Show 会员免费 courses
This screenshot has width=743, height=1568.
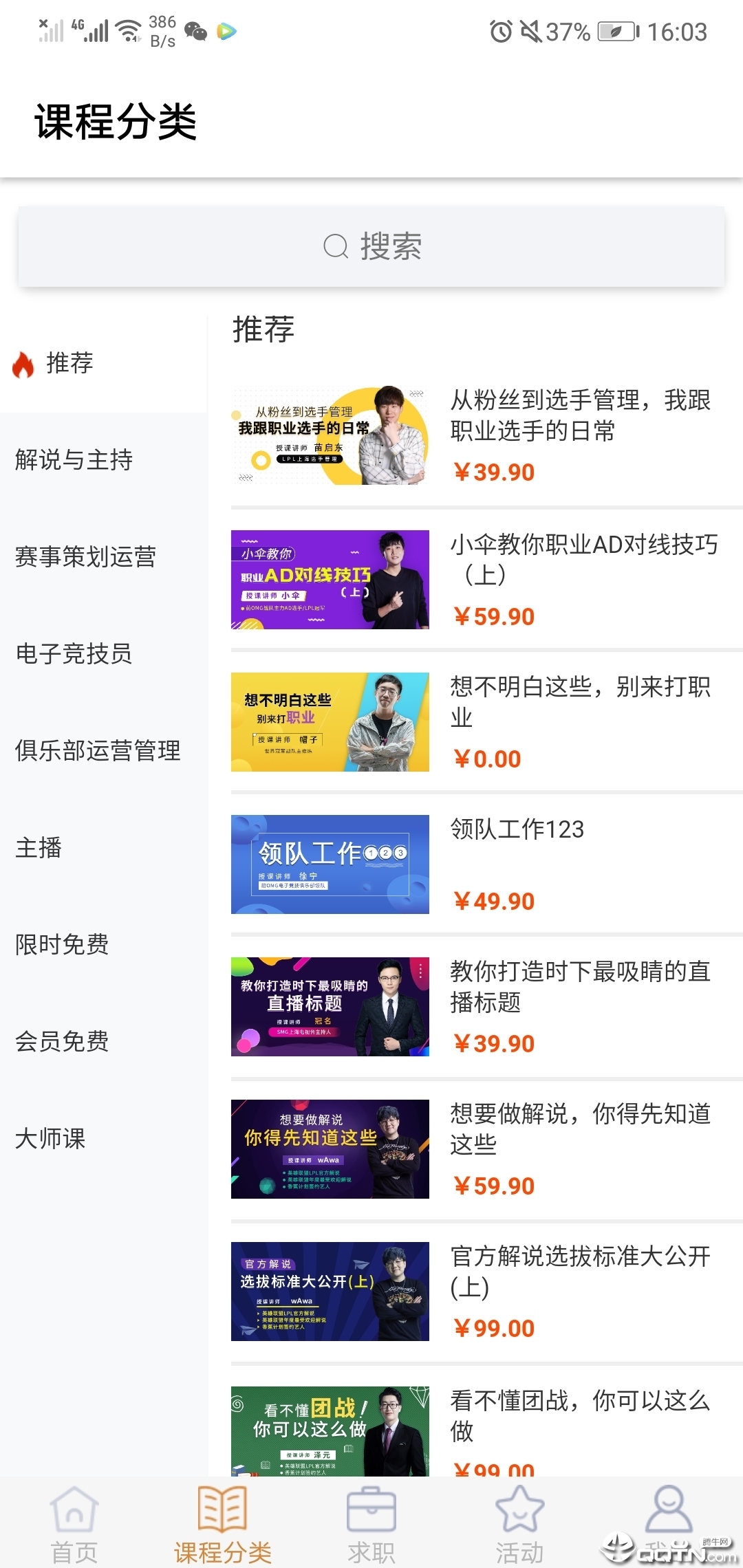click(x=62, y=1041)
